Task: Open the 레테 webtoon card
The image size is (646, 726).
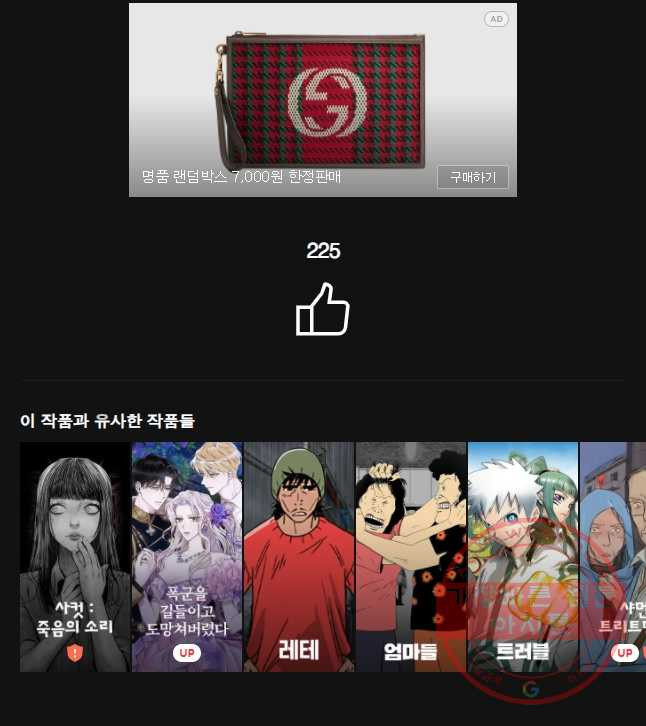Action: [x=298, y=556]
